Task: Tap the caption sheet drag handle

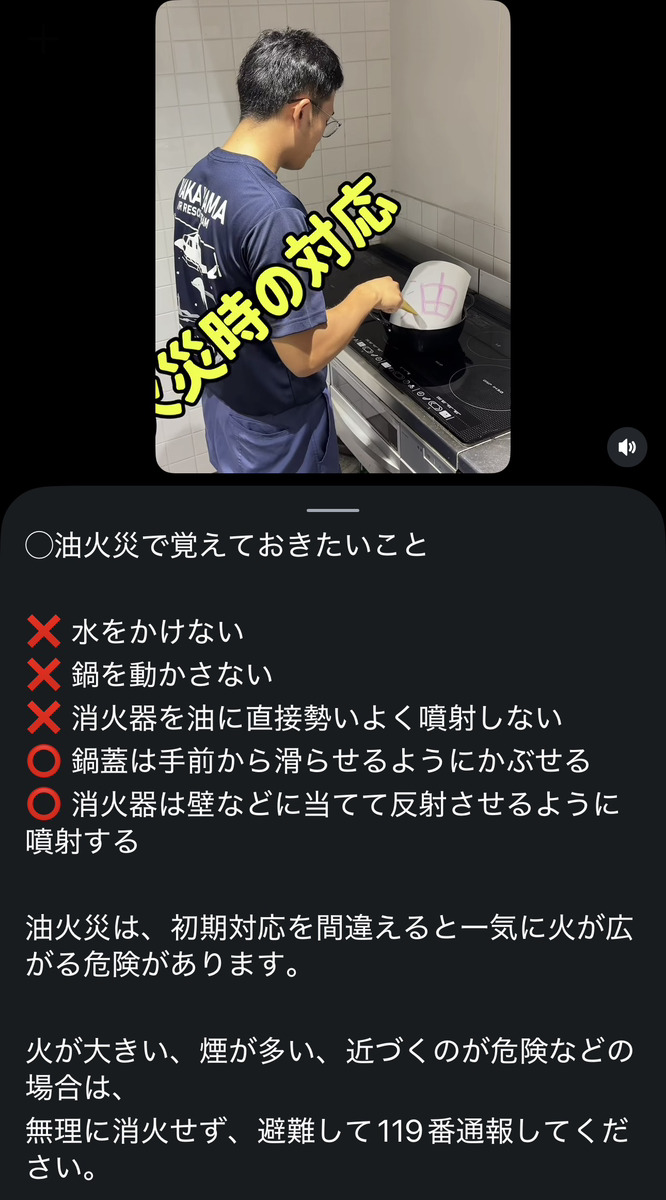Action: point(333,510)
